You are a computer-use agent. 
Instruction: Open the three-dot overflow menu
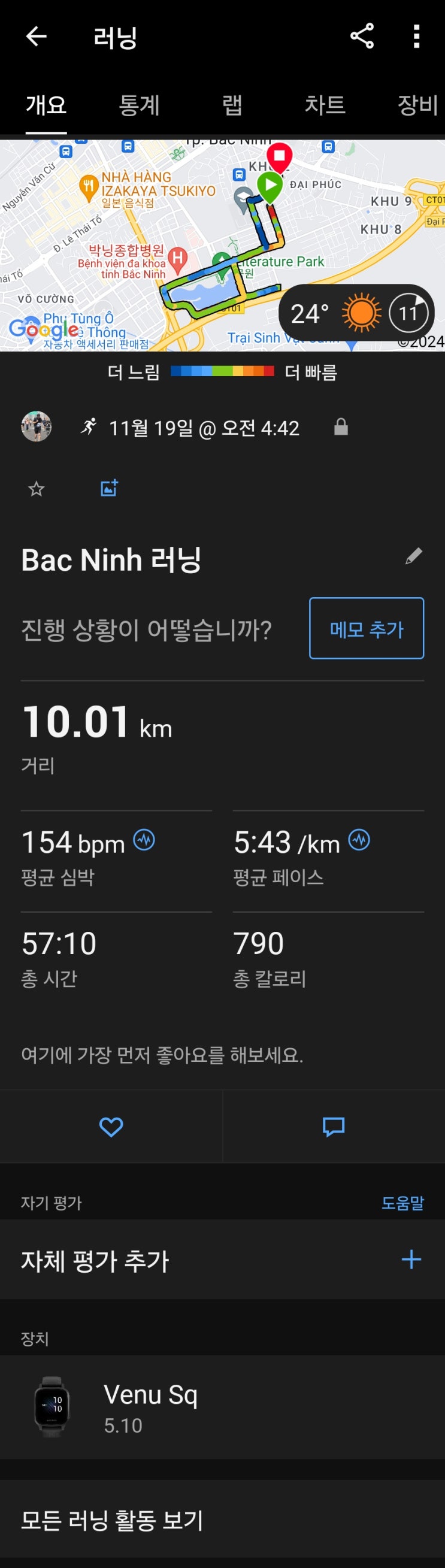(416, 37)
